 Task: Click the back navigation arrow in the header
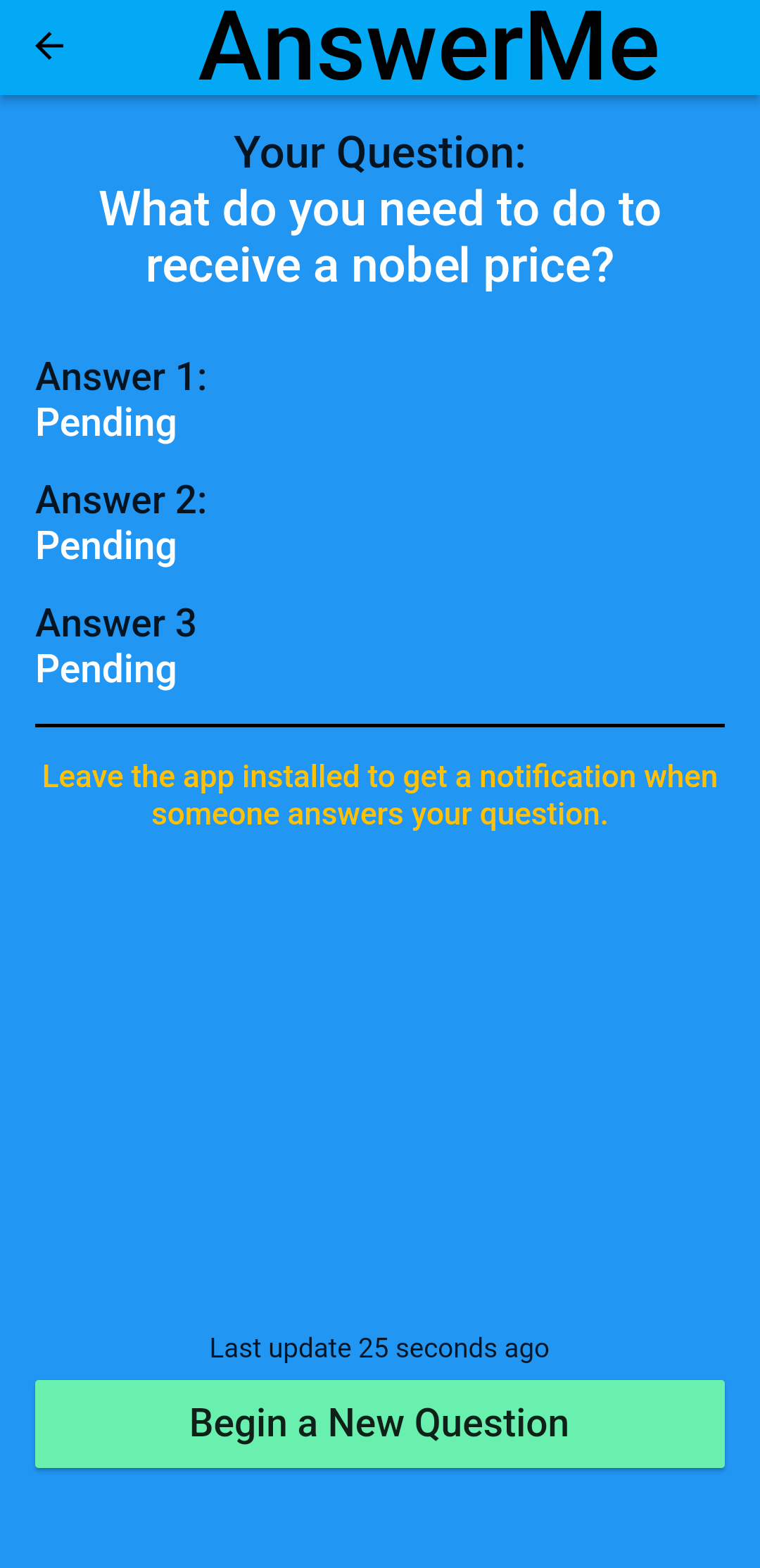(x=49, y=46)
